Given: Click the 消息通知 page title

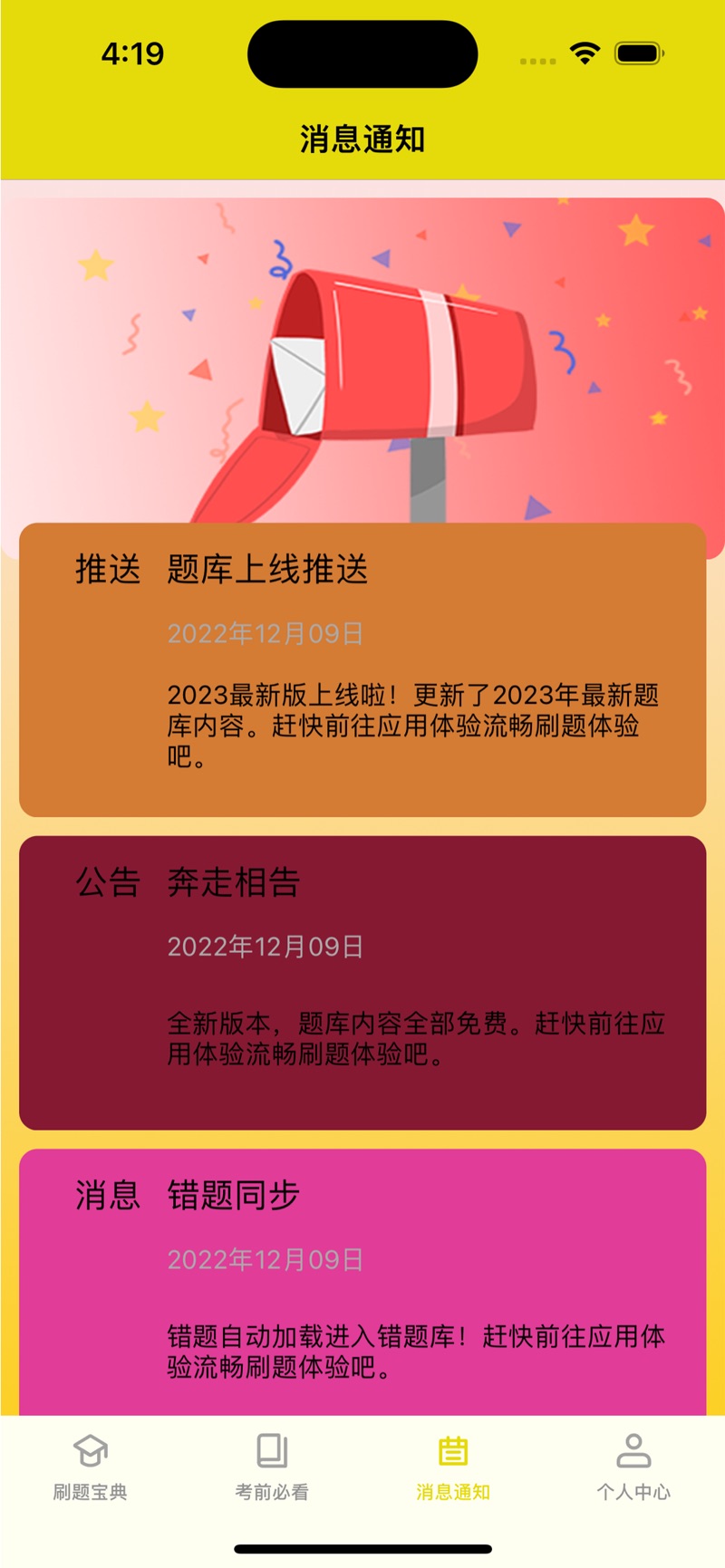Looking at the screenshot, I should click(362, 140).
